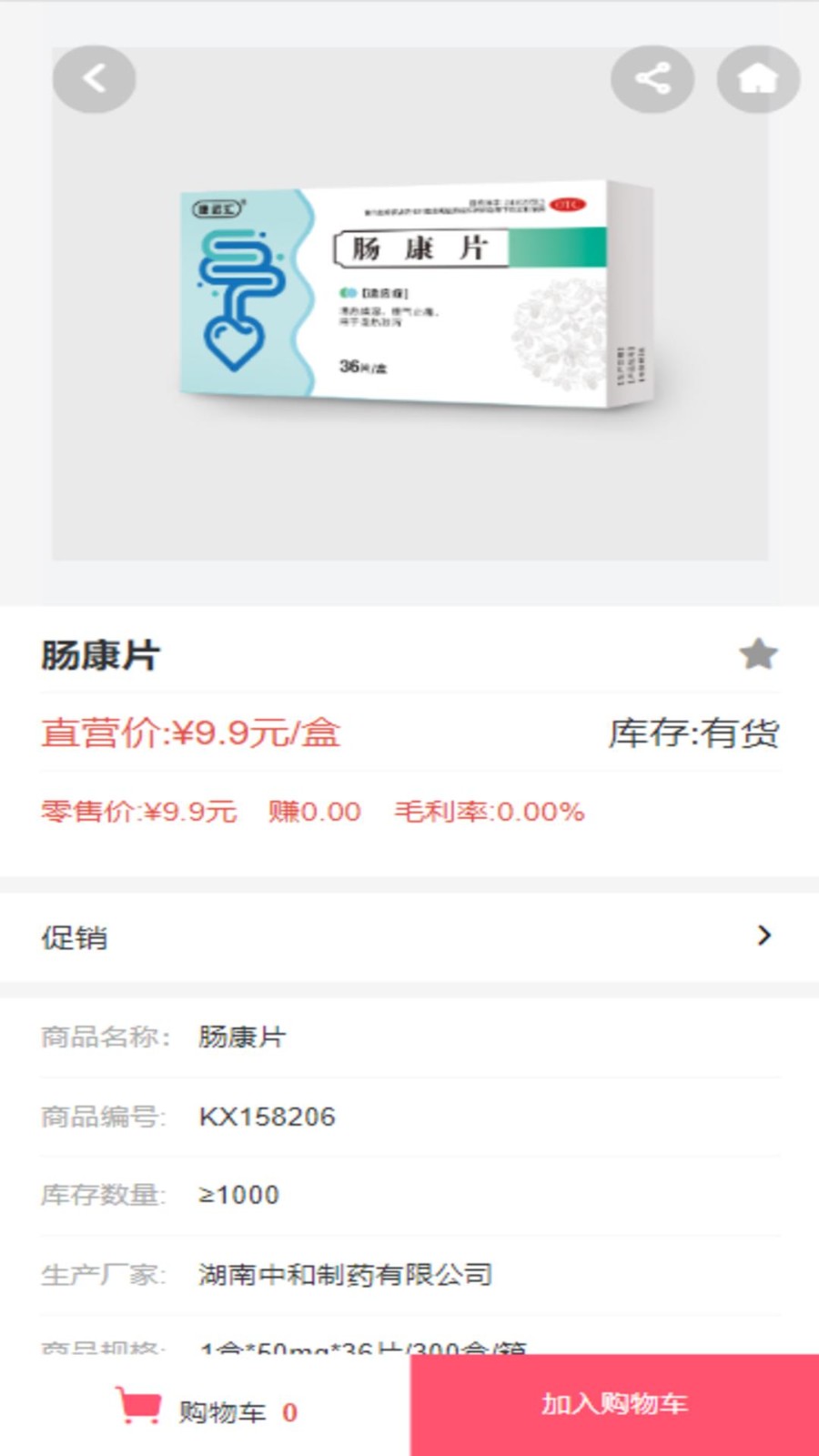
Task: Go back using the arrow icon
Action: click(x=95, y=79)
